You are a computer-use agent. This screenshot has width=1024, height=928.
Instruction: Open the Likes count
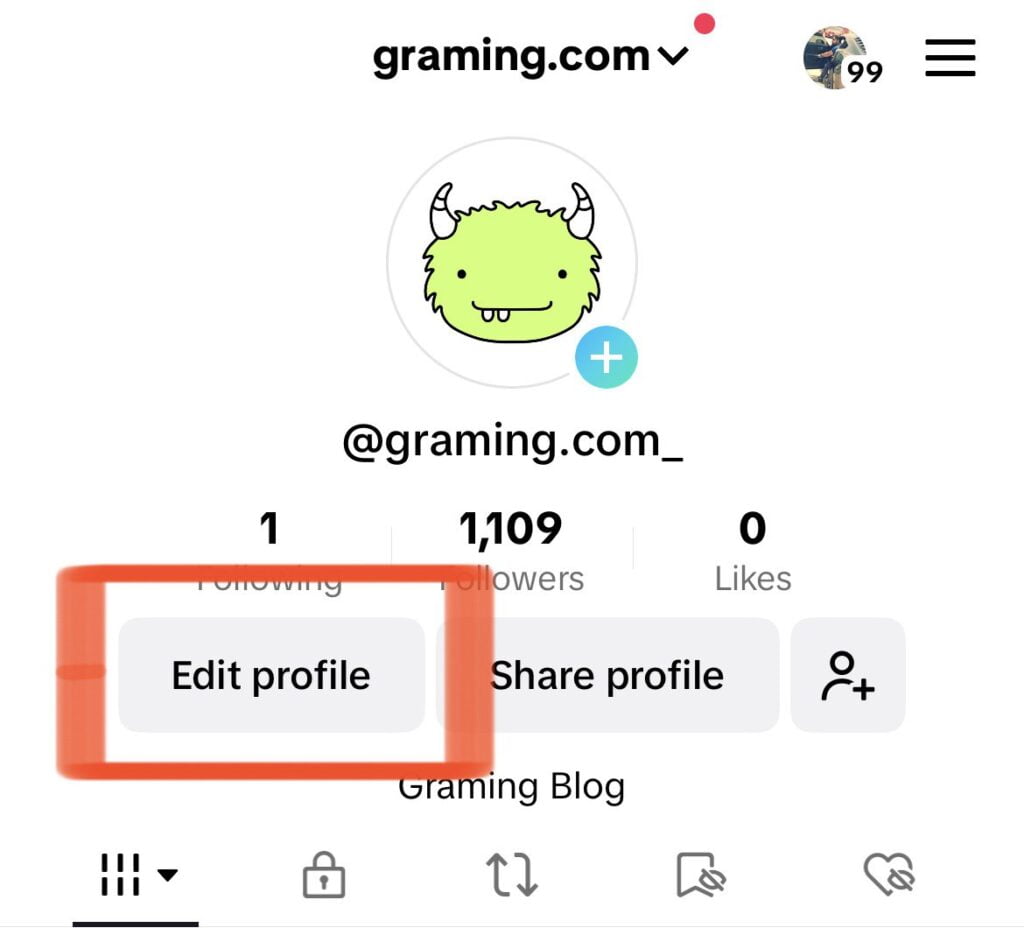click(752, 550)
